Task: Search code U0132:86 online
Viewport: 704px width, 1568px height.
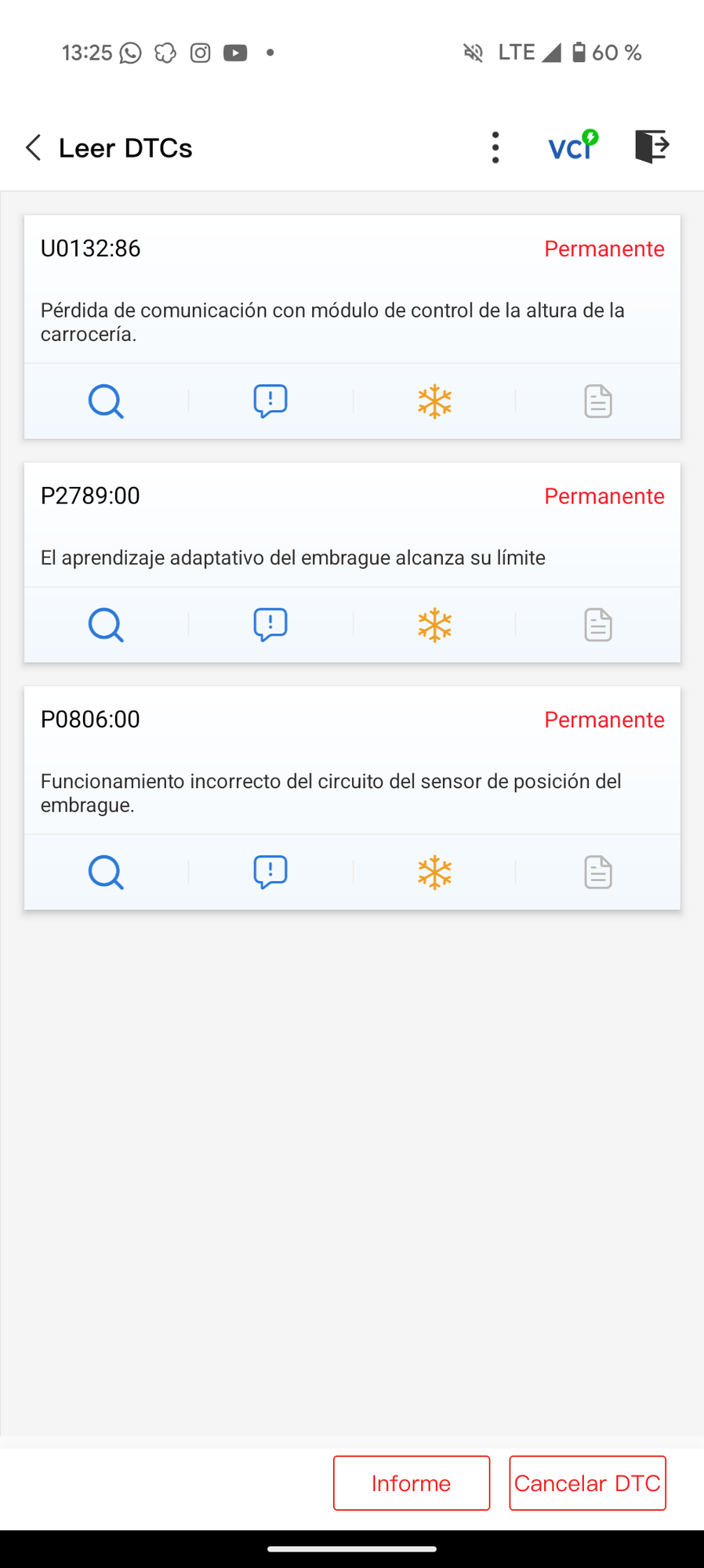Action: [x=106, y=401]
